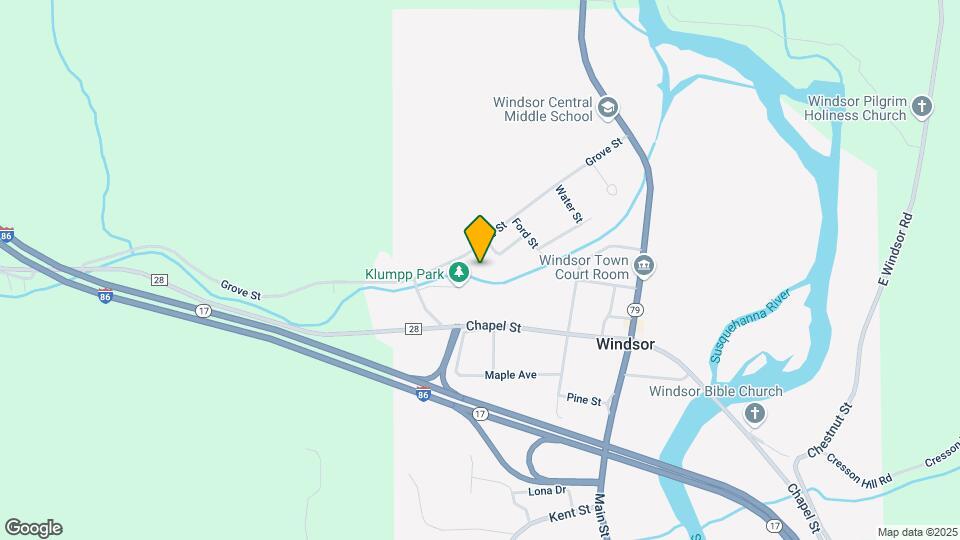Tap the orange location marker
The height and width of the screenshot is (540, 960).
click(480, 239)
